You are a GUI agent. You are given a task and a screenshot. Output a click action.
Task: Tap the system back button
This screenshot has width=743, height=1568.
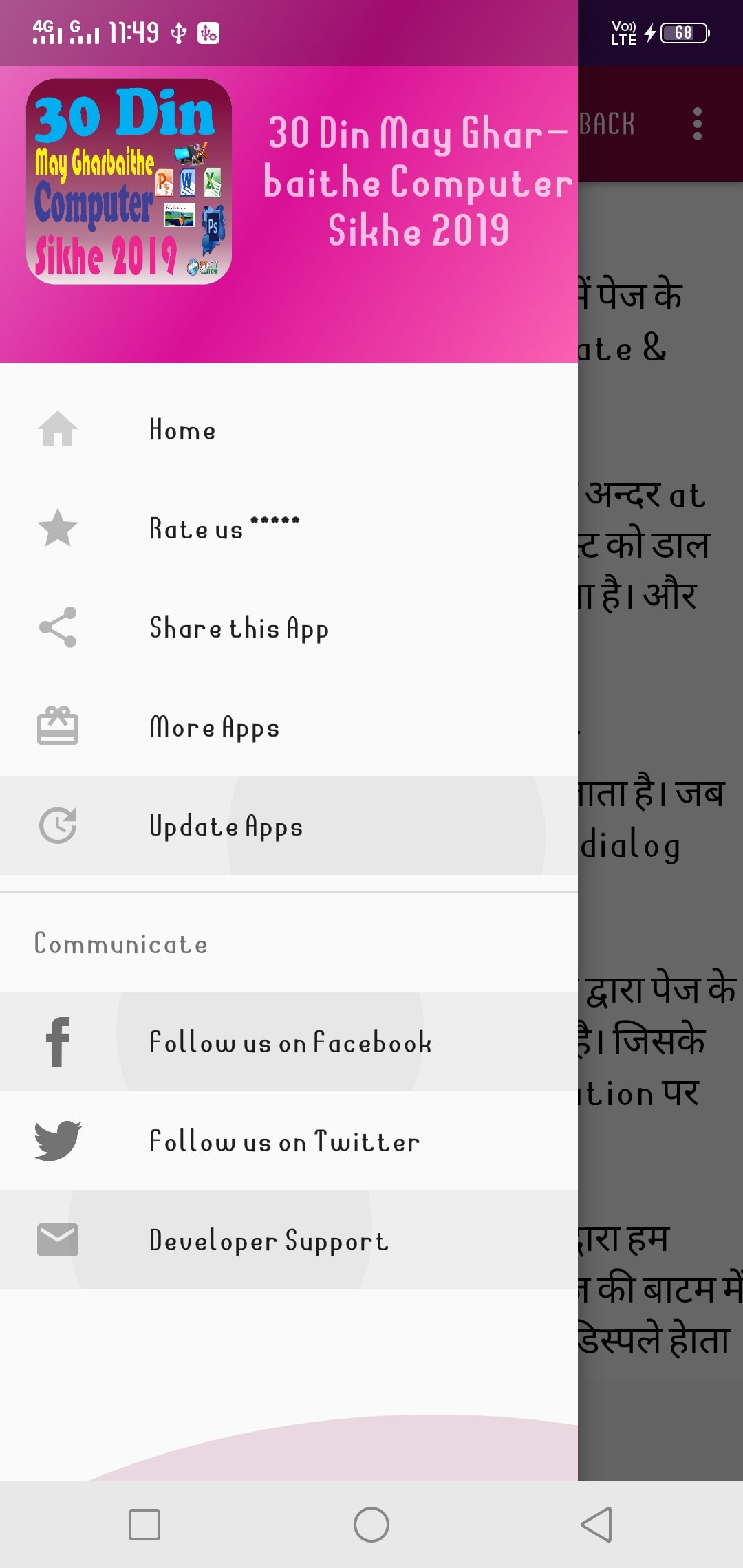pos(596,1525)
